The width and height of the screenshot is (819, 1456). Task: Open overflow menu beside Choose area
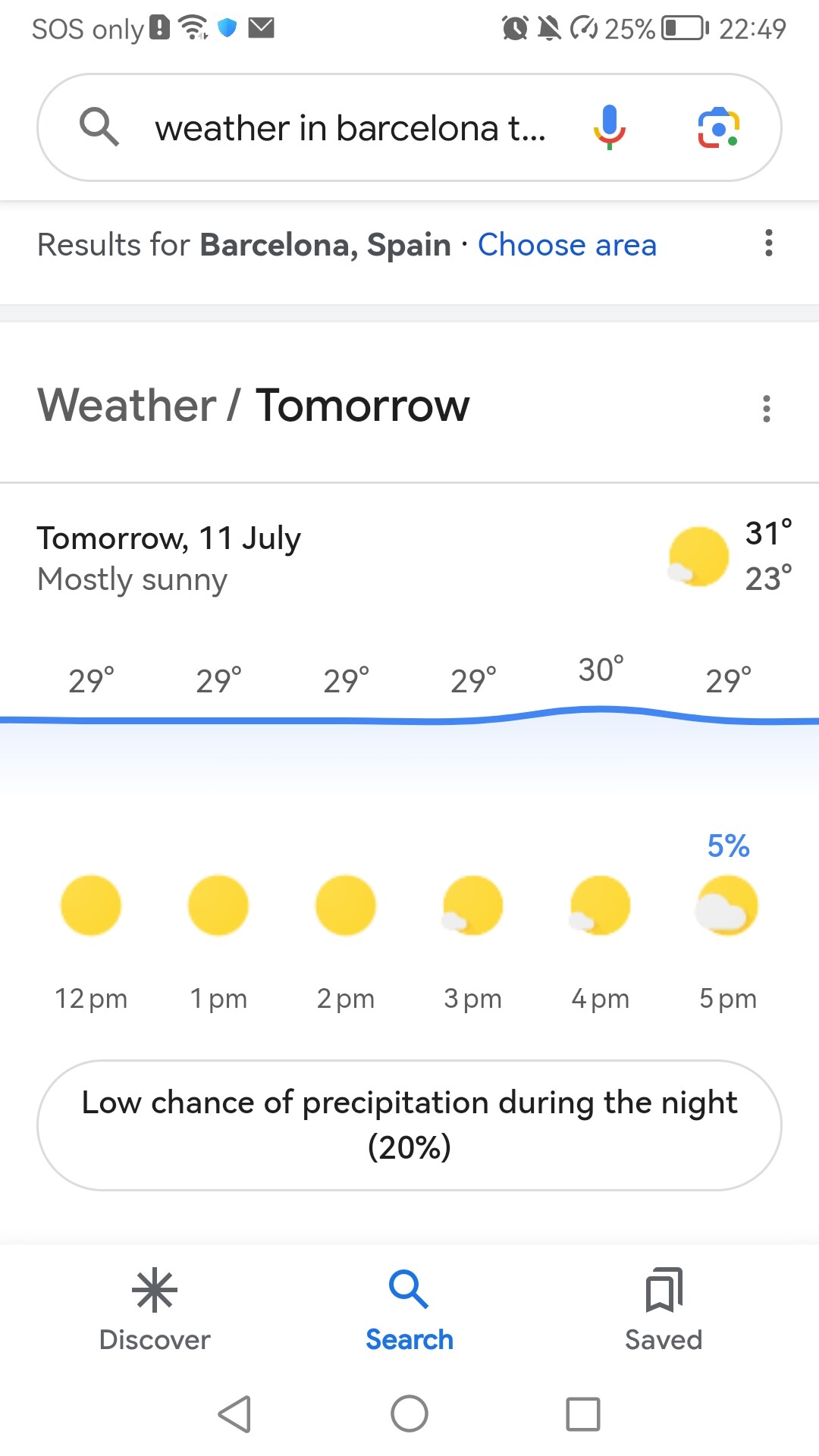click(768, 243)
